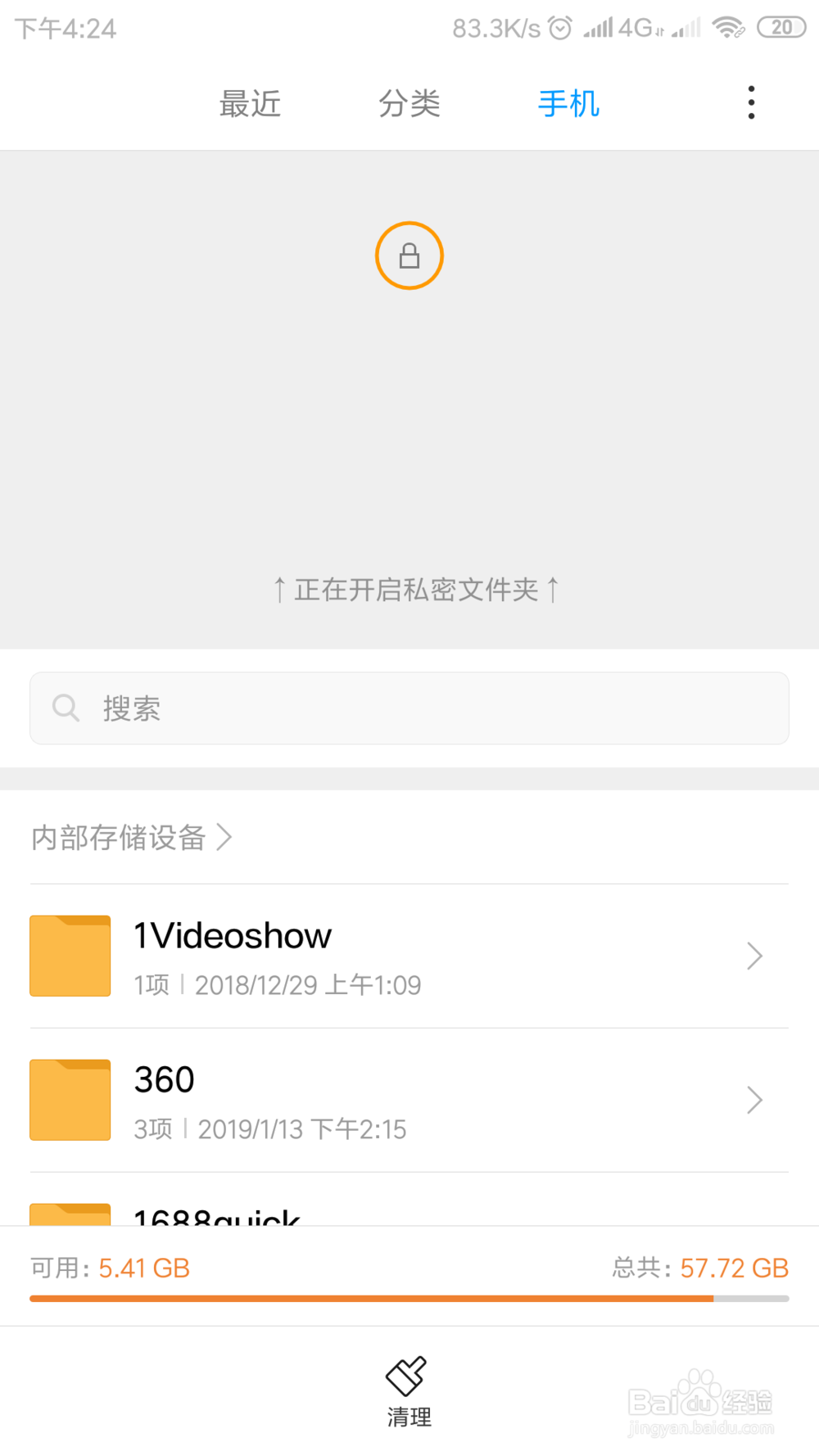Open 360 via its right chevron

coord(753,1100)
